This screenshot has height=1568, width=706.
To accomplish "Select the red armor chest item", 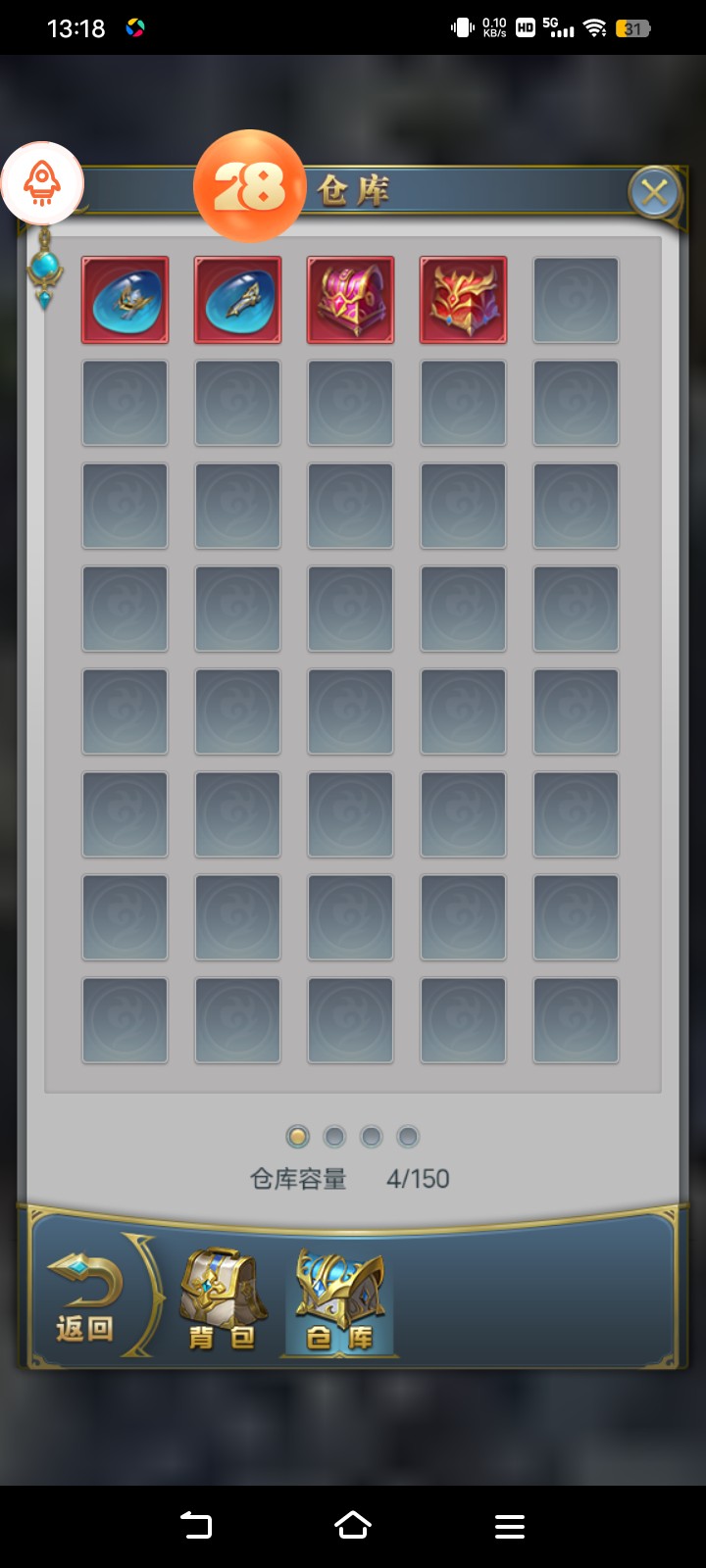I will pos(463,300).
